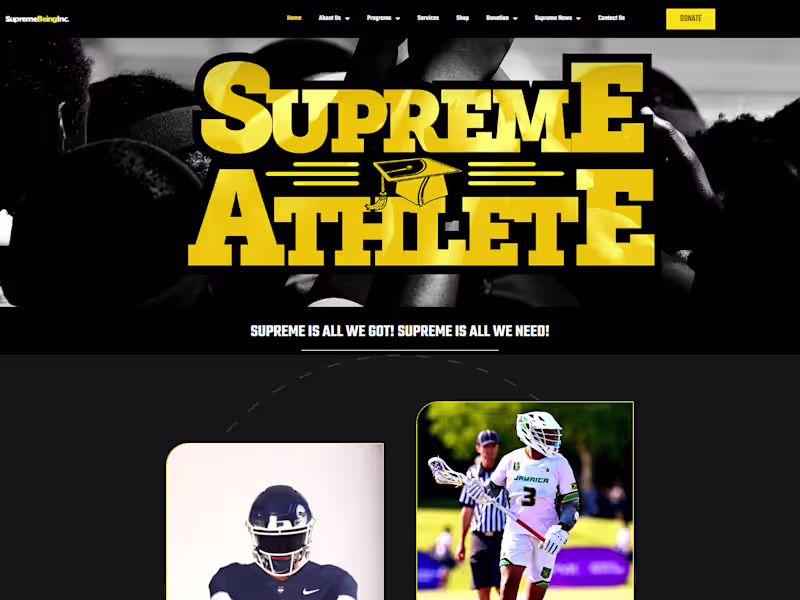Expand the Programs dropdown
The image size is (800, 600).
(382, 18)
